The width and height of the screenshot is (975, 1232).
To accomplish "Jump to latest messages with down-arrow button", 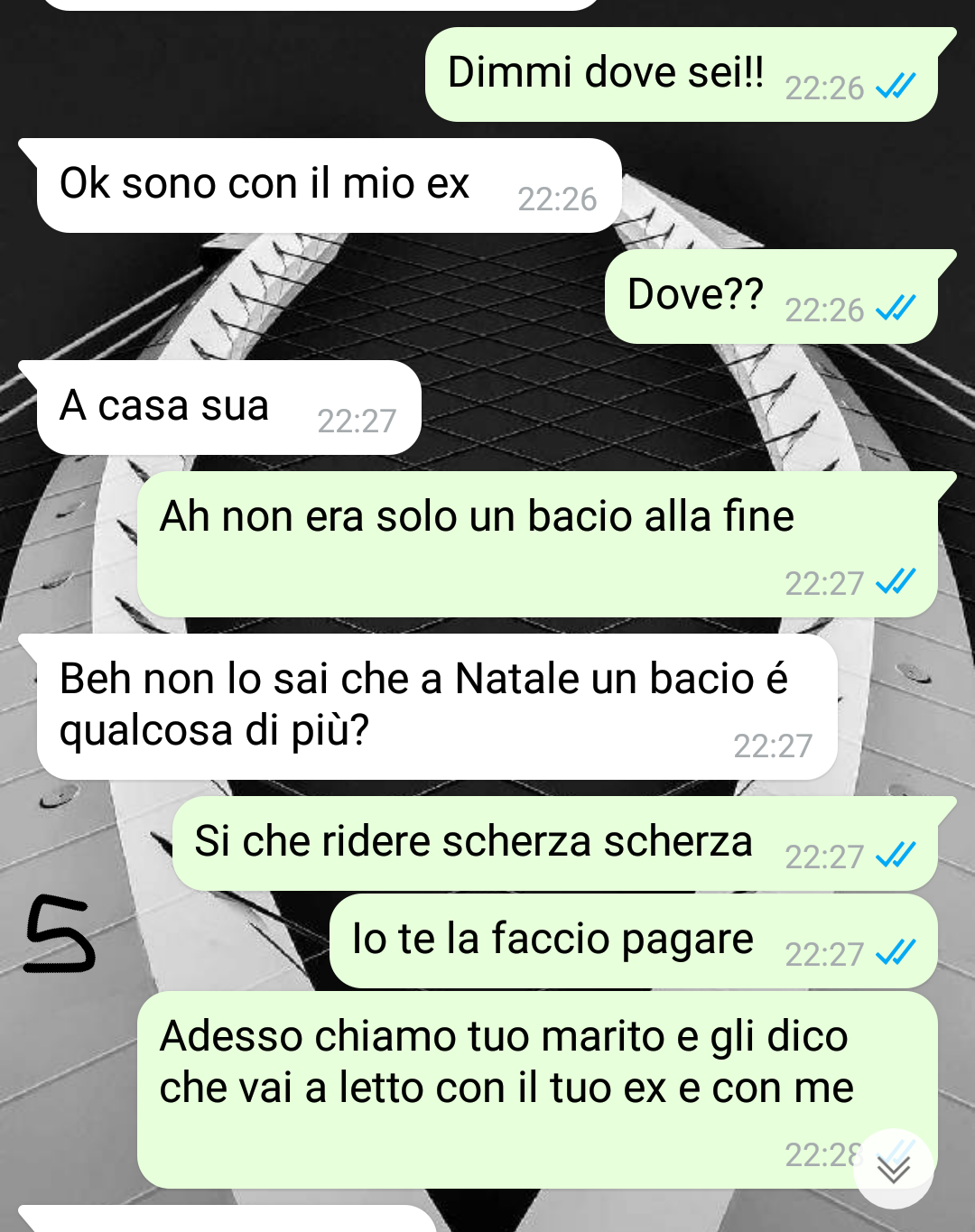I will [x=893, y=1169].
